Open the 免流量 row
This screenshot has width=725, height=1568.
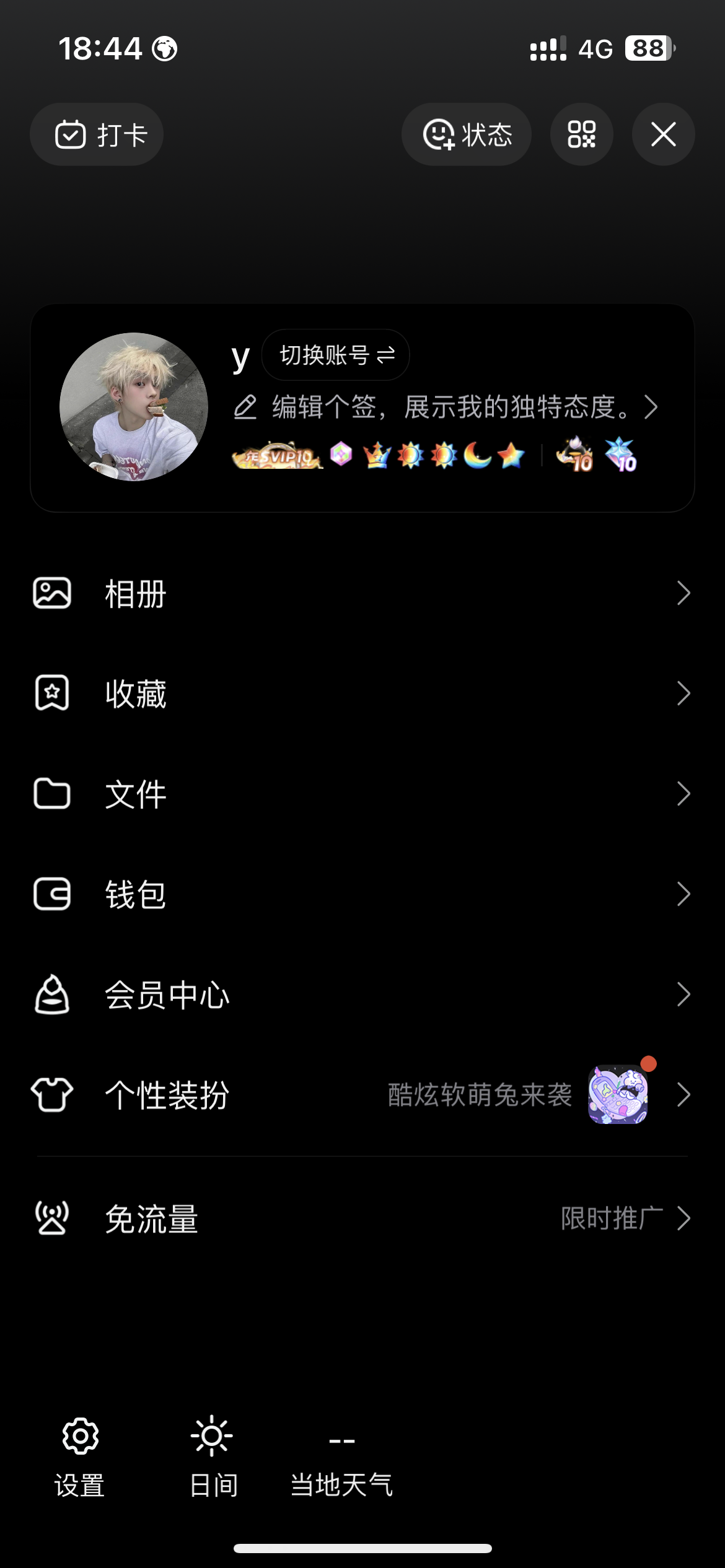pos(362,1219)
